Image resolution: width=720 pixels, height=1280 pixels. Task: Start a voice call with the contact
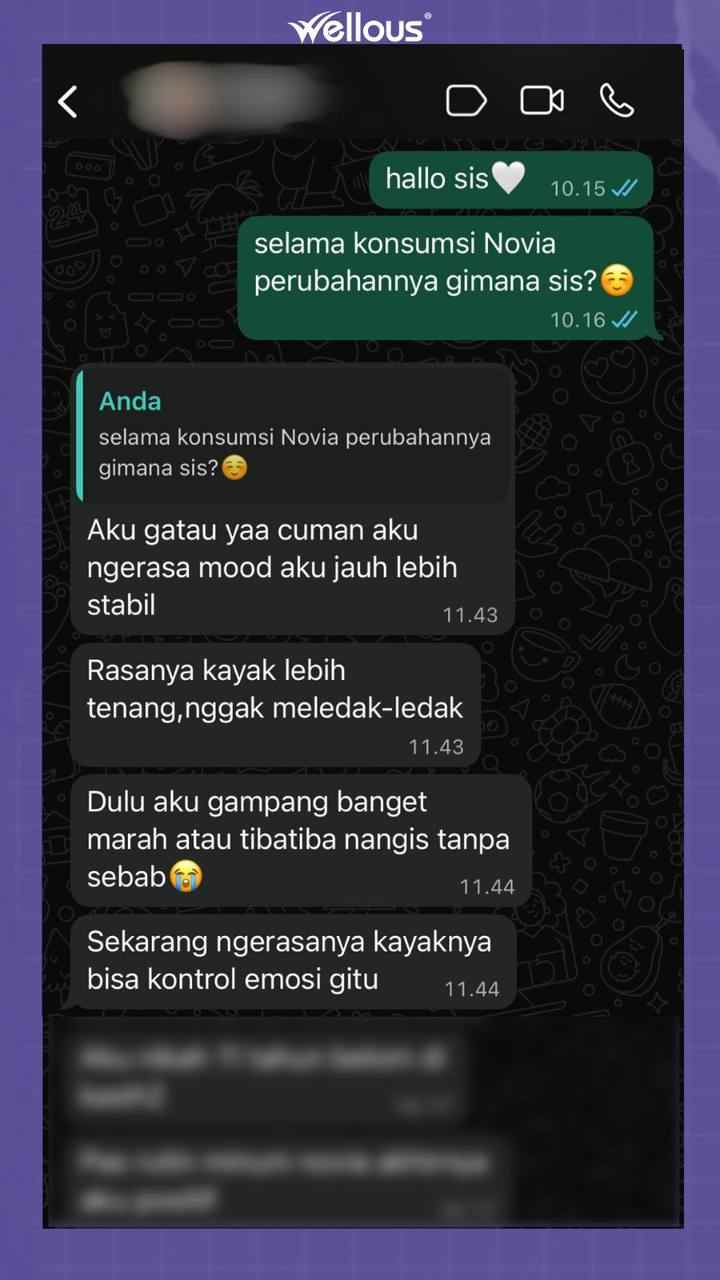[620, 100]
